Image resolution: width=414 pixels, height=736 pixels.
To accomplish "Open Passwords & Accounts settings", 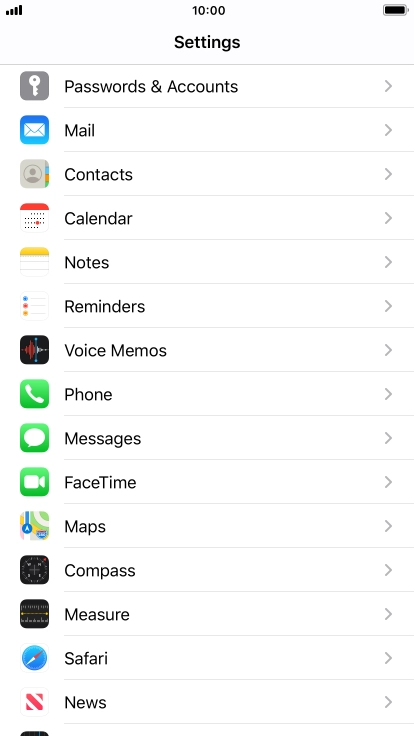I will tap(207, 86).
